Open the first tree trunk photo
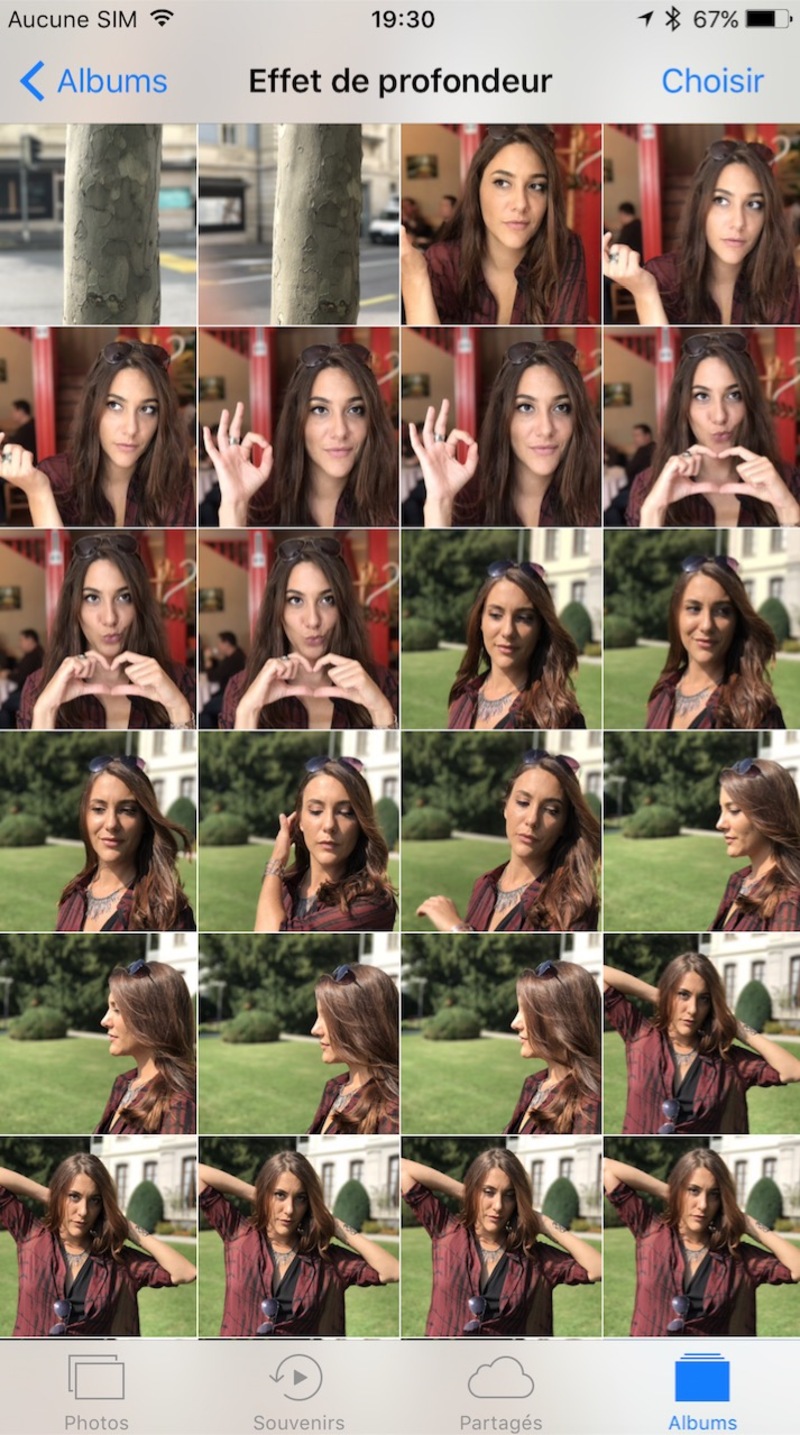Image resolution: width=800 pixels, height=1435 pixels. click(x=98, y=224)
